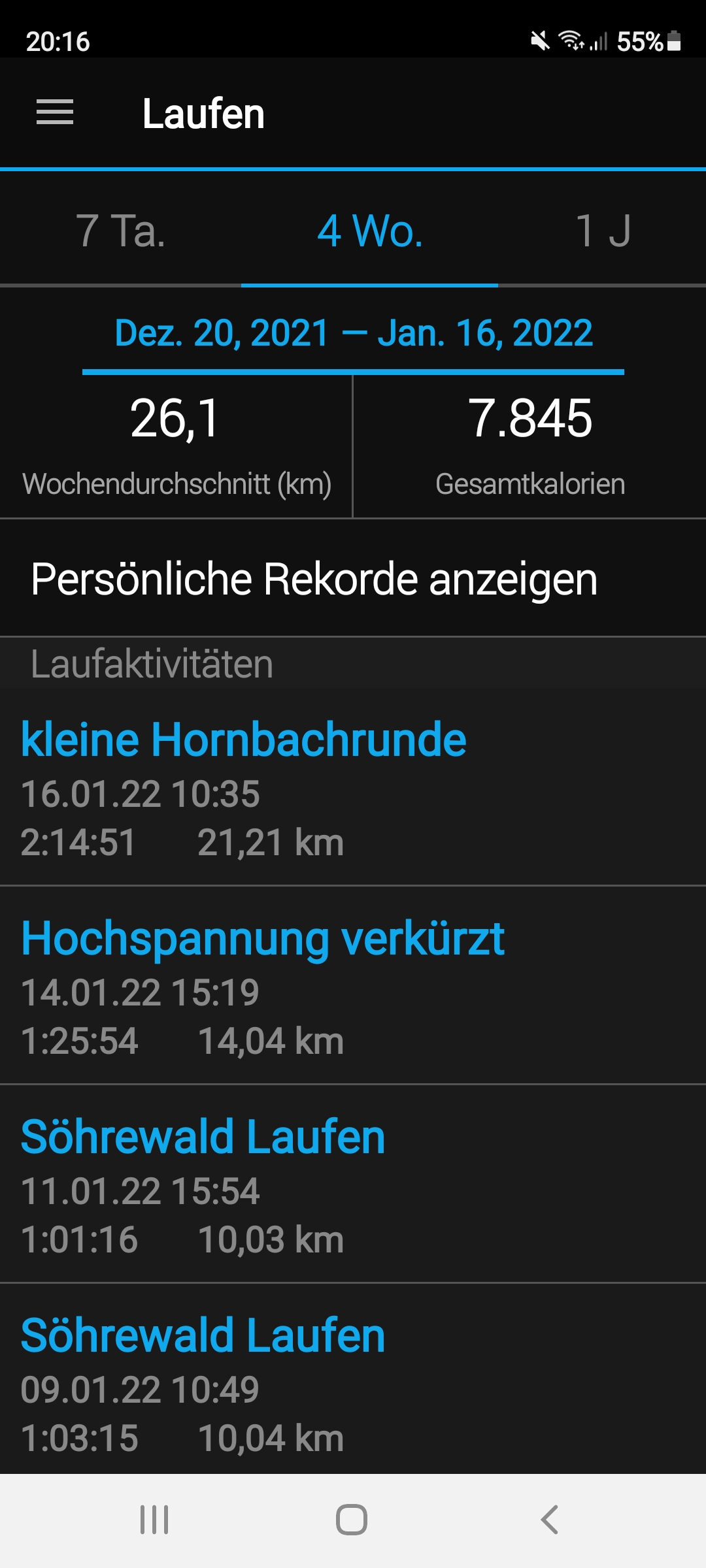
Task: Go back with the system back button
Action: pyautogui.click(x=550, y=1520)
